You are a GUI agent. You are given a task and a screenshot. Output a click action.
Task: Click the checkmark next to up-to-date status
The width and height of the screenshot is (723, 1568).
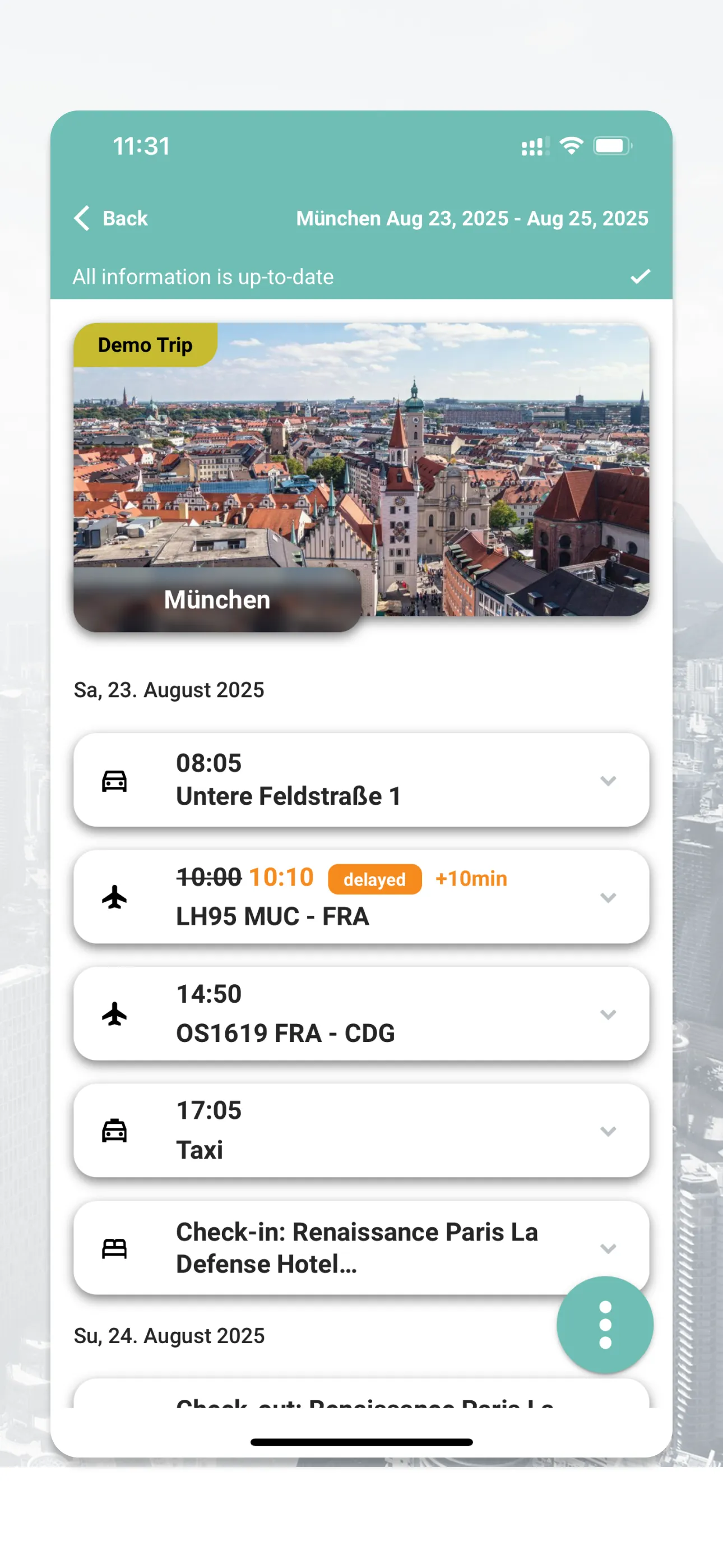coord(639,277)
